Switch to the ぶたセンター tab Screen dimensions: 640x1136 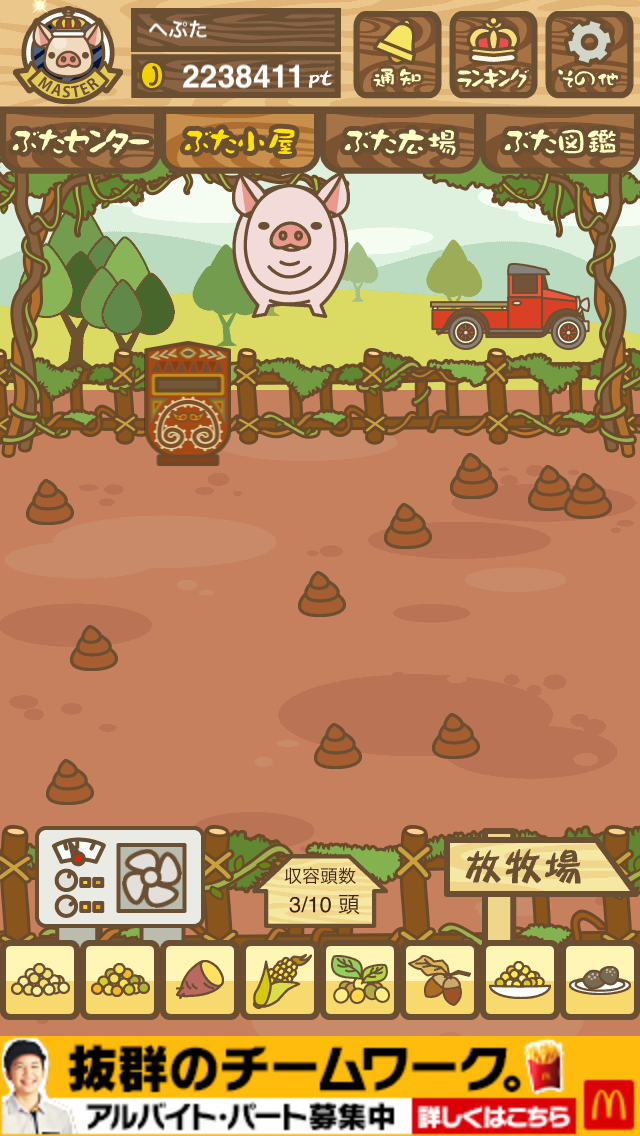[80, 143]
